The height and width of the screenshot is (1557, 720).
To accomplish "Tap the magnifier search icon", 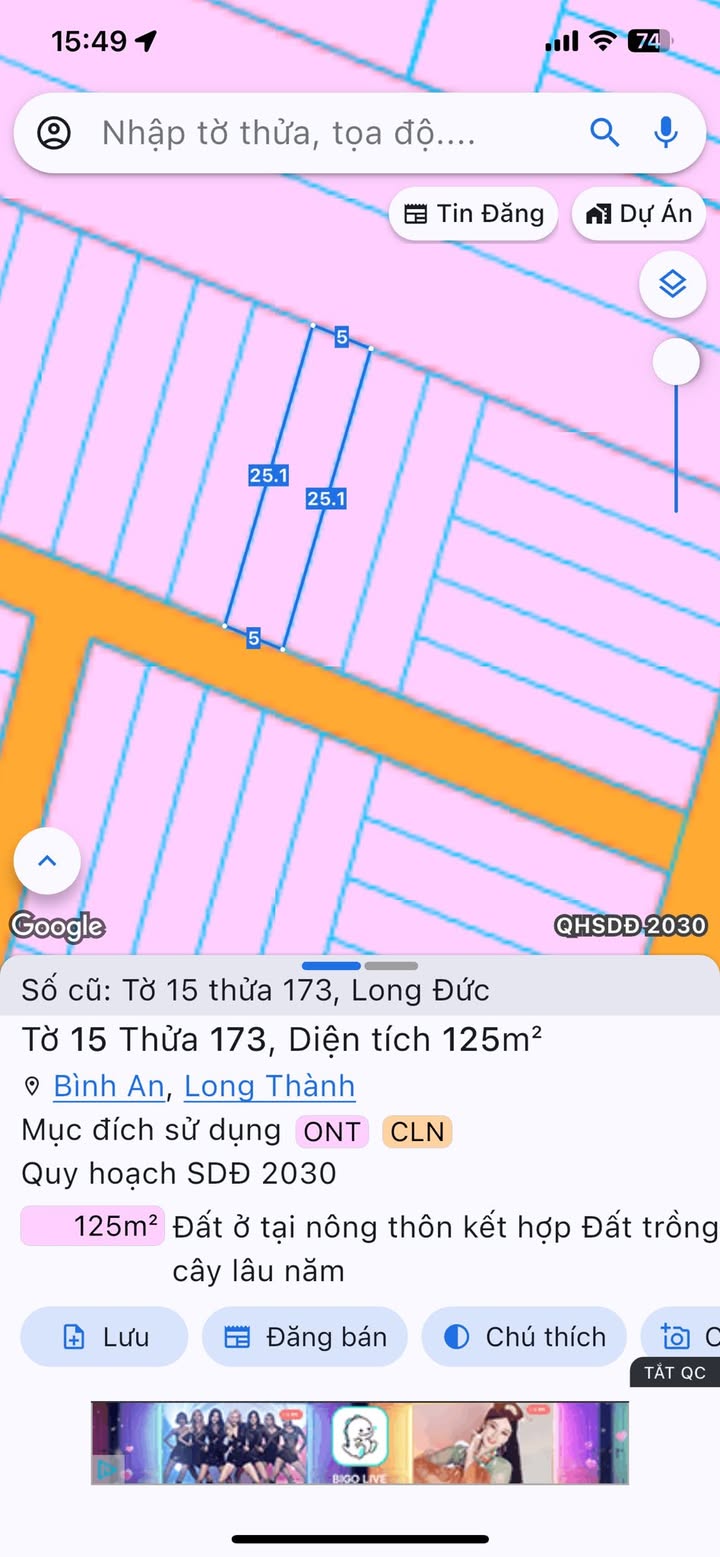I will (x=604, y=132).
